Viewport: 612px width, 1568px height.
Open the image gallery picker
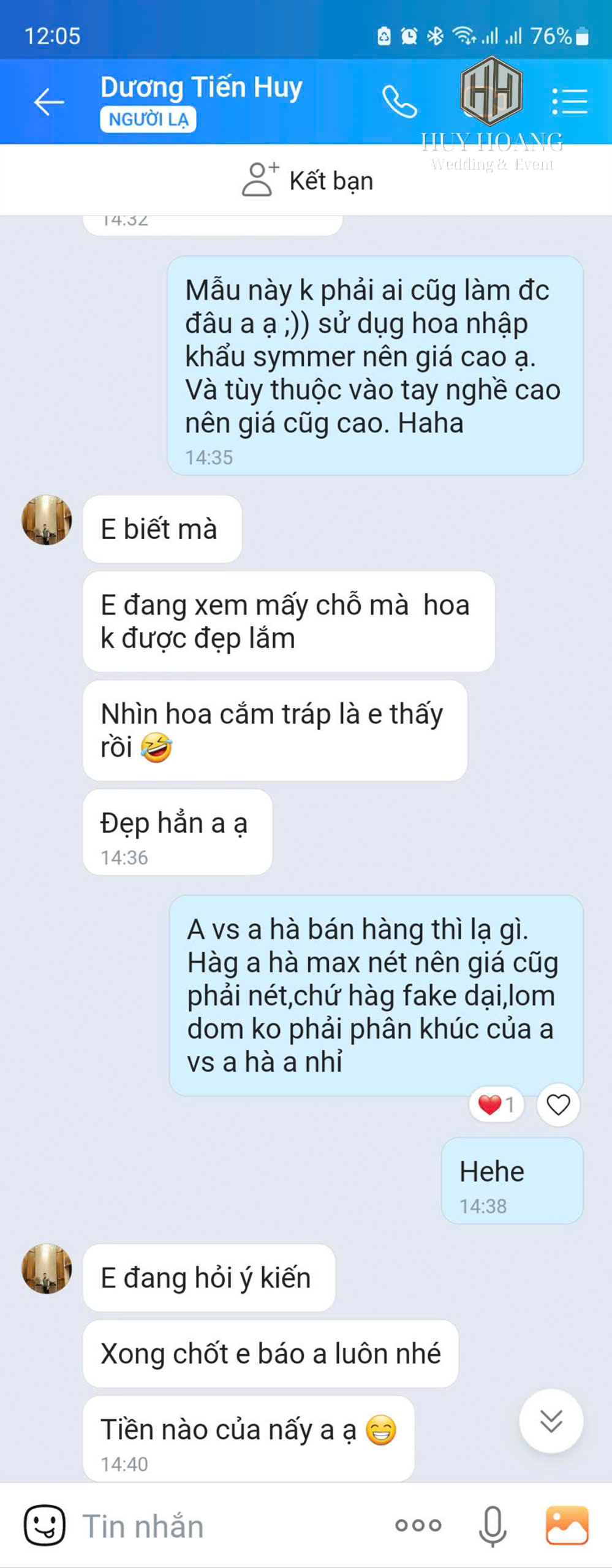567,1525
